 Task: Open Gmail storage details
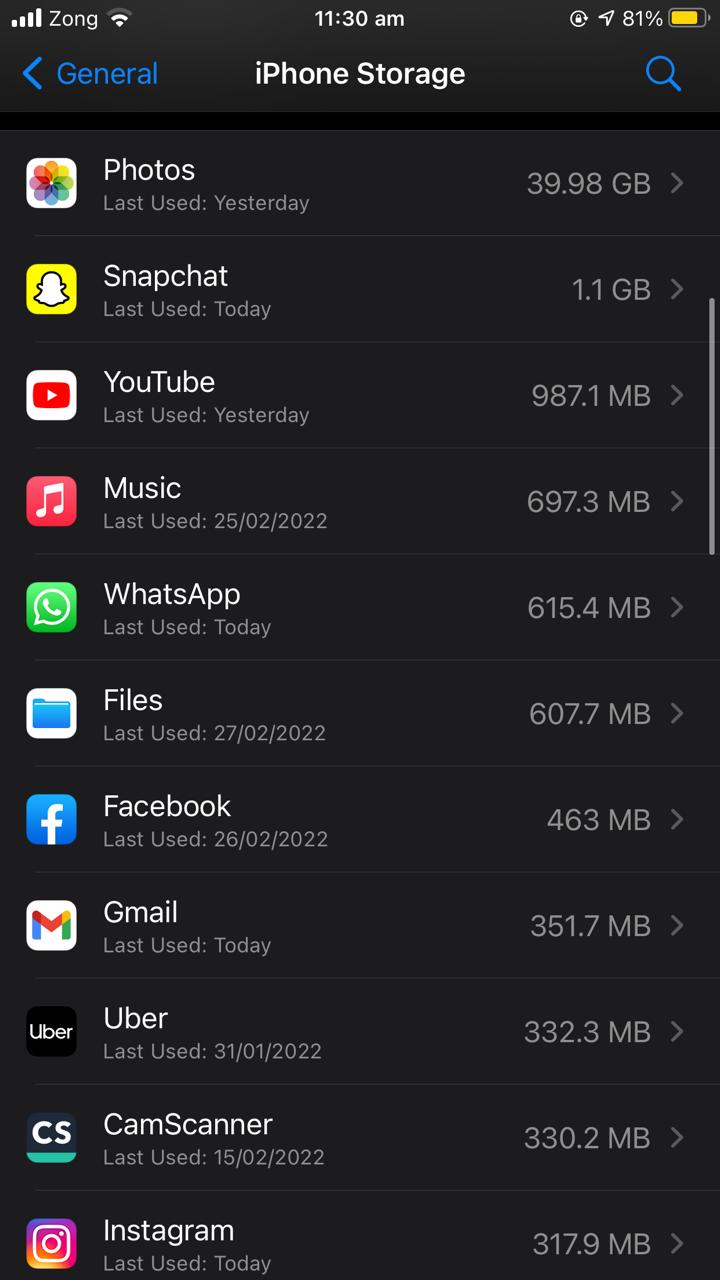tap(360, 925)
